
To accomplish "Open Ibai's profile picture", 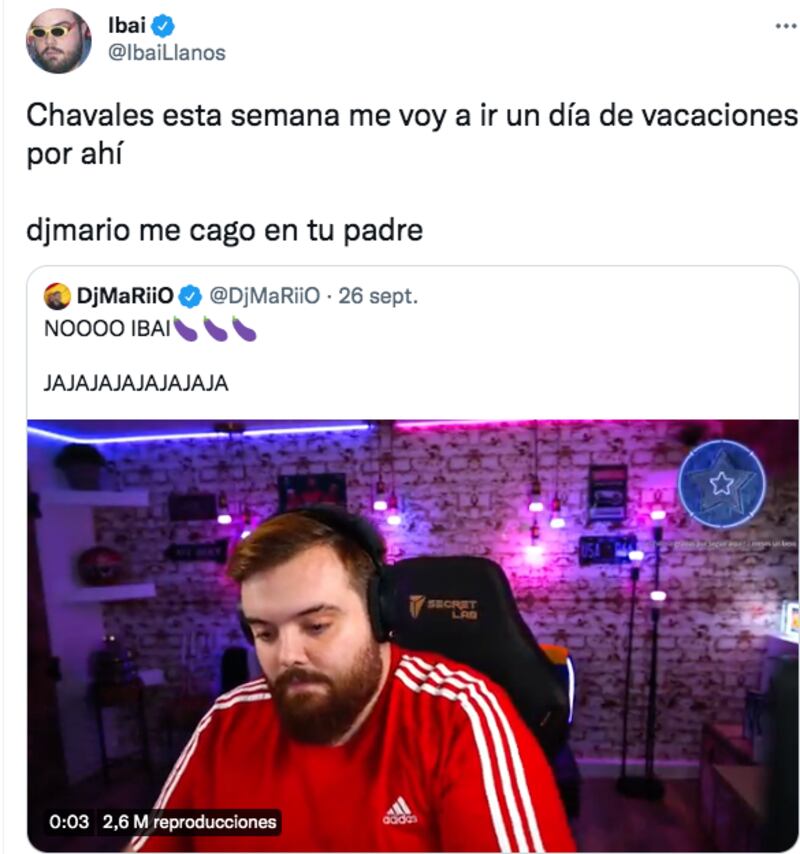I will (x=59, y=41).
